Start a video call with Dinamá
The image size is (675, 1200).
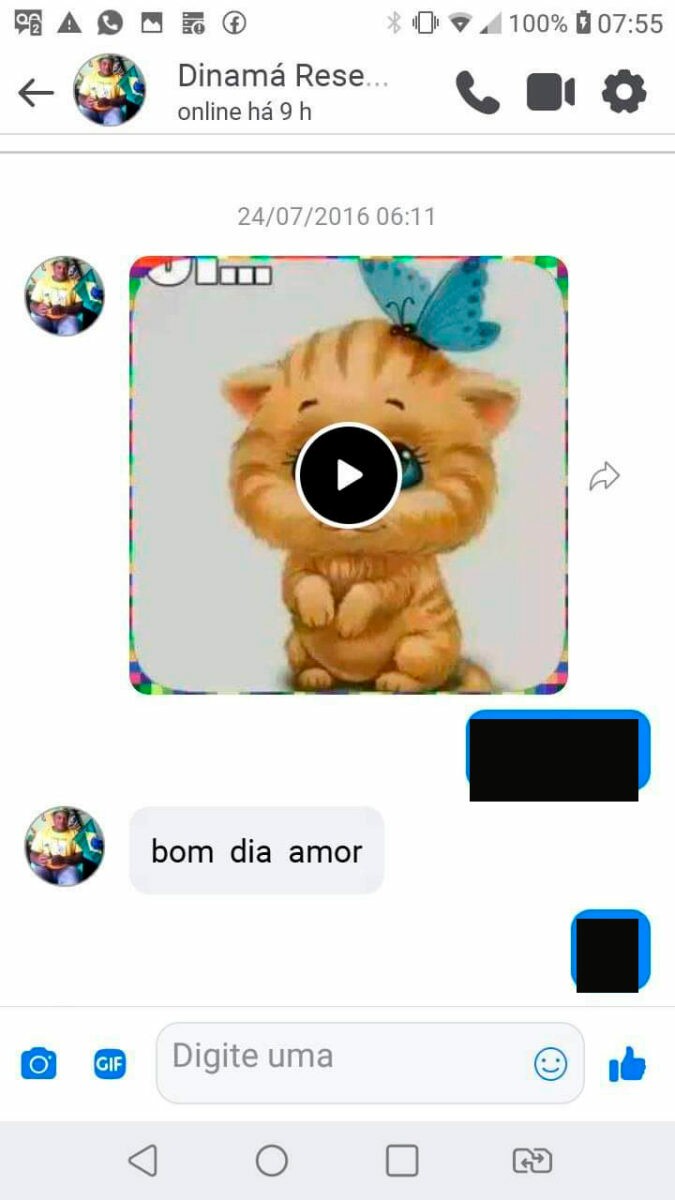coord(550,93)
